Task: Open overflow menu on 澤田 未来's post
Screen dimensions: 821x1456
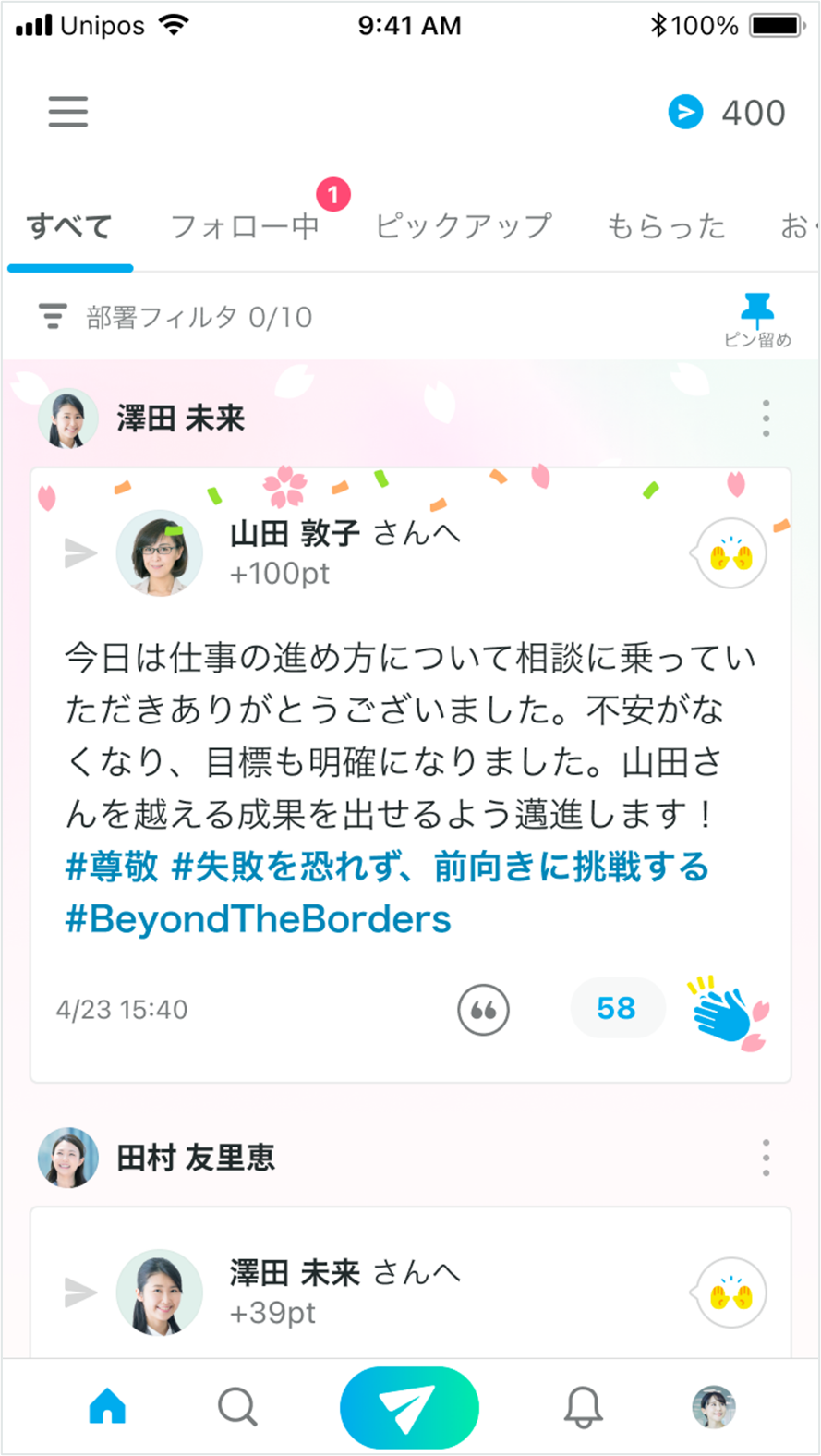Action: (766, 419)
